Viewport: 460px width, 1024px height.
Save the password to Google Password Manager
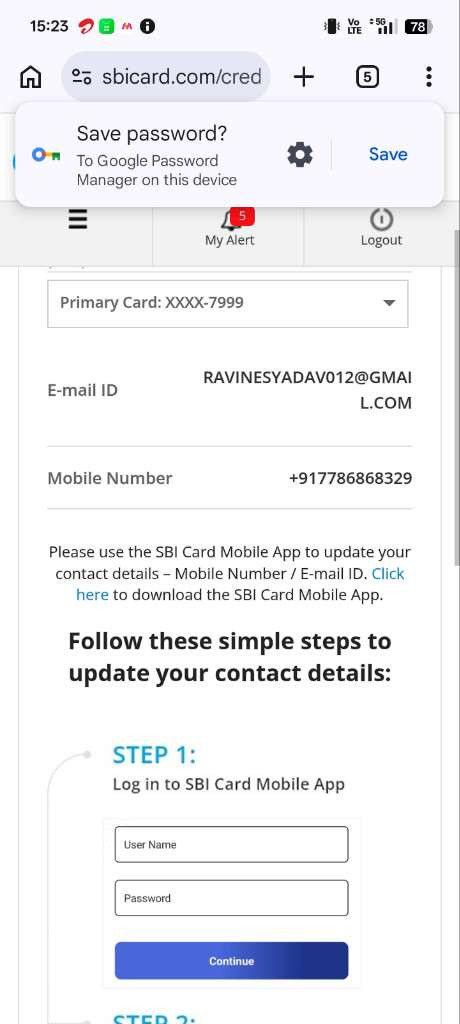click(x=388, y=154)
